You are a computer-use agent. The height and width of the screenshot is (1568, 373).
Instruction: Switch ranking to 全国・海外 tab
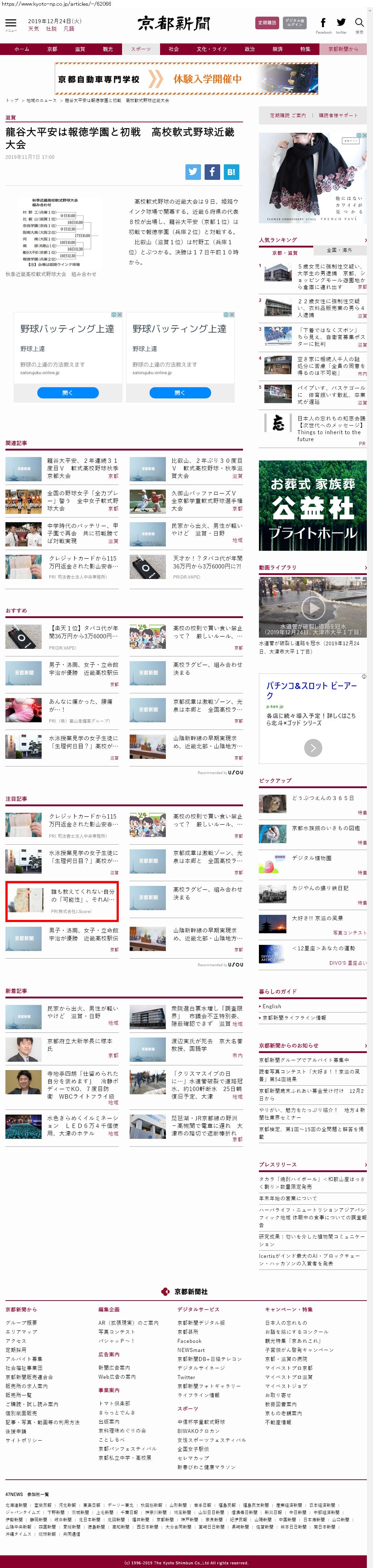tap(339, 250)
